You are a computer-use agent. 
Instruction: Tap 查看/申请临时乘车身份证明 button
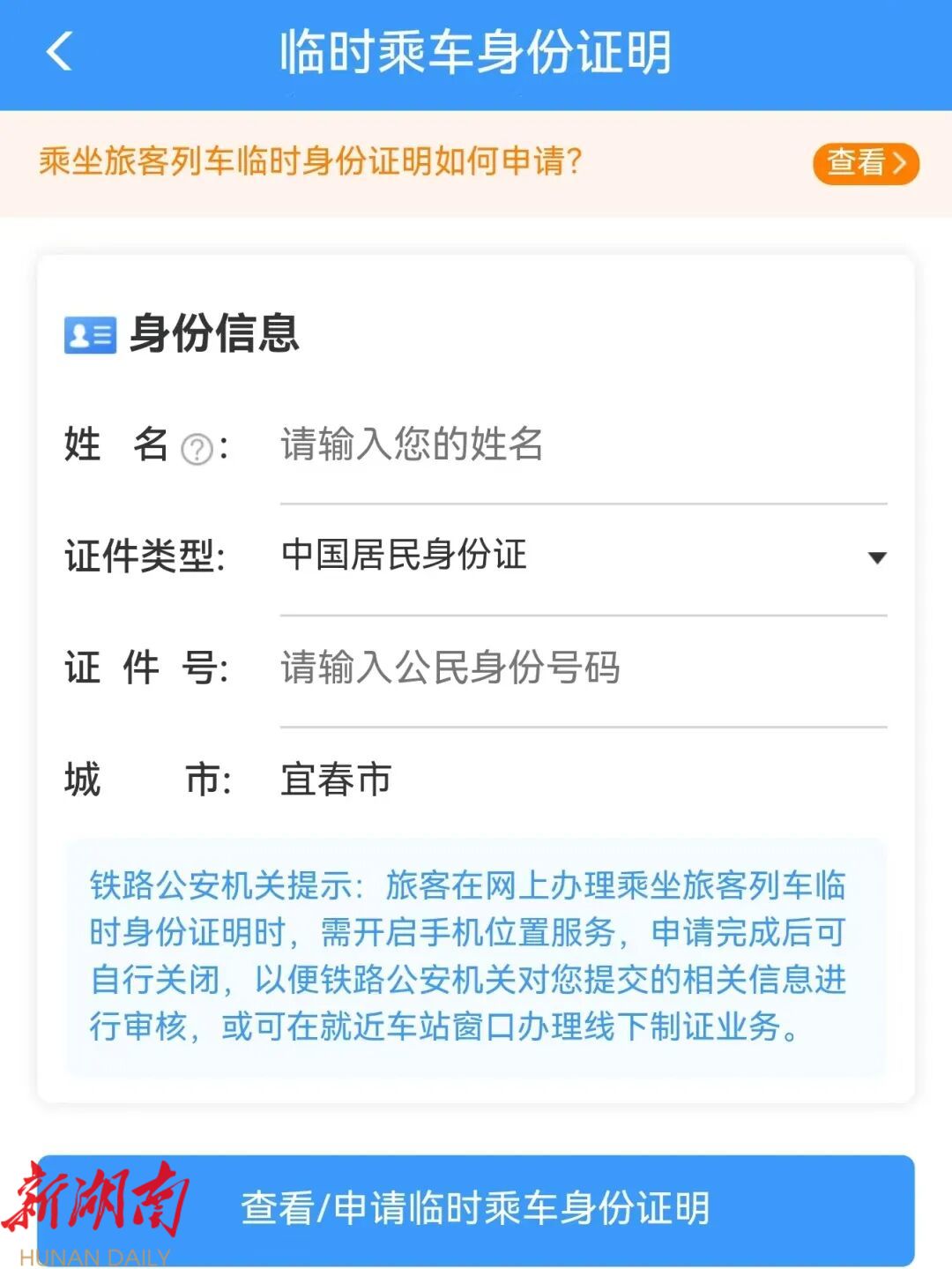[476, 1208]
